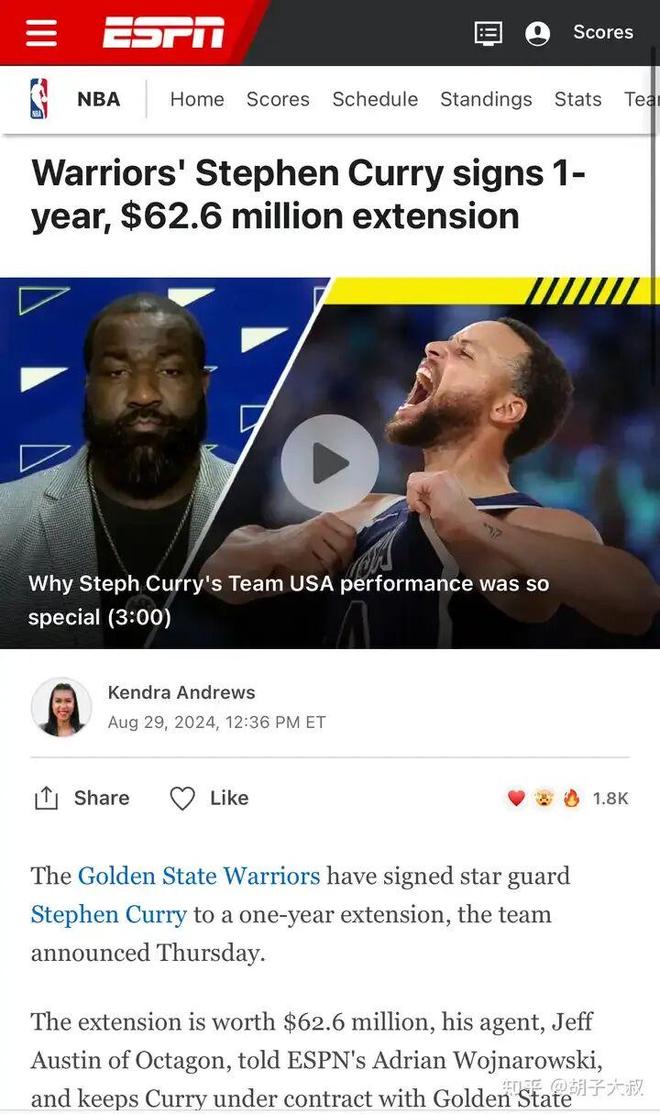Select the NBA league section
This screenshot has height=1114, width=660.
76,99
